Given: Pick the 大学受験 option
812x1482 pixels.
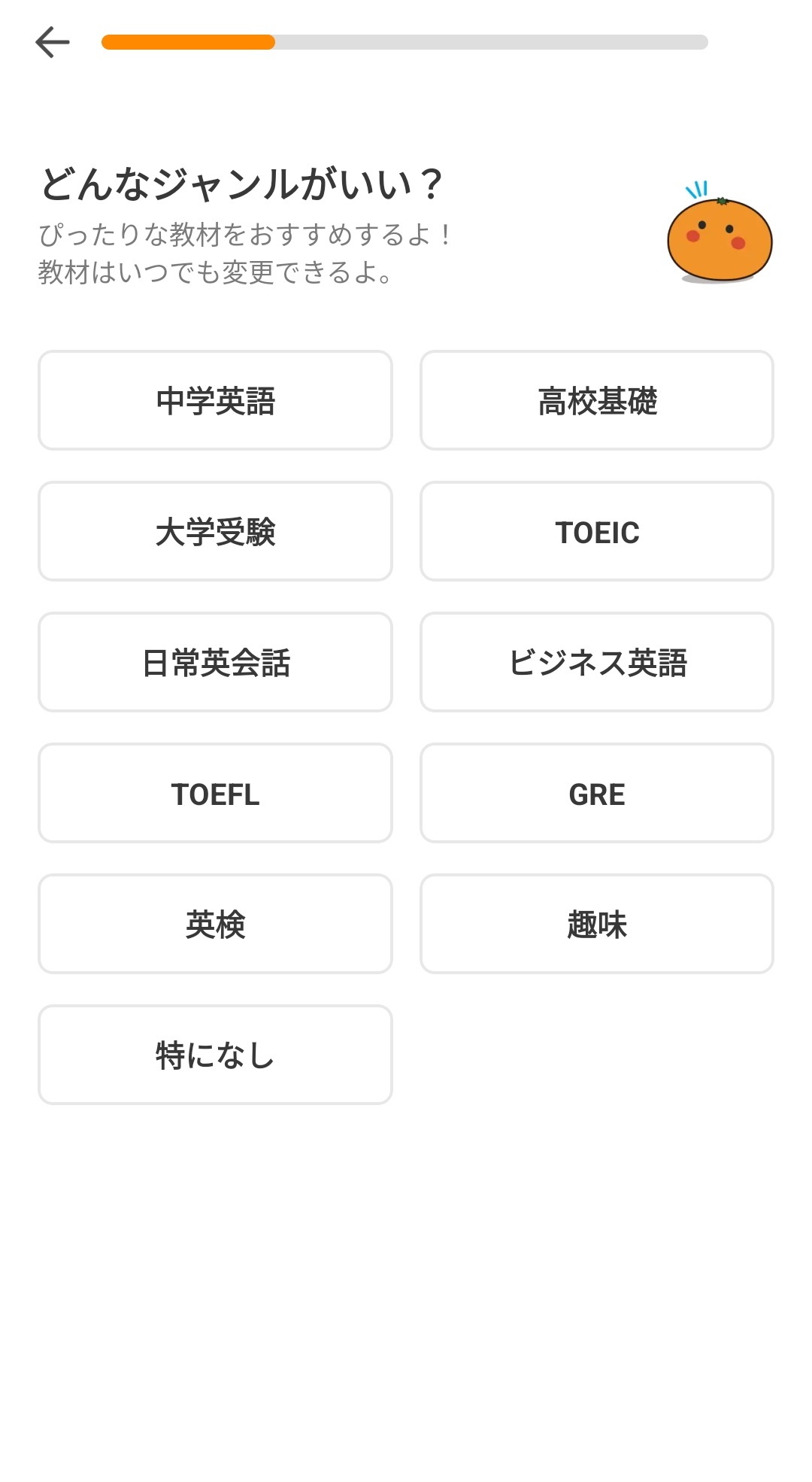Looking at the screenshot, I should click(215, 531).
